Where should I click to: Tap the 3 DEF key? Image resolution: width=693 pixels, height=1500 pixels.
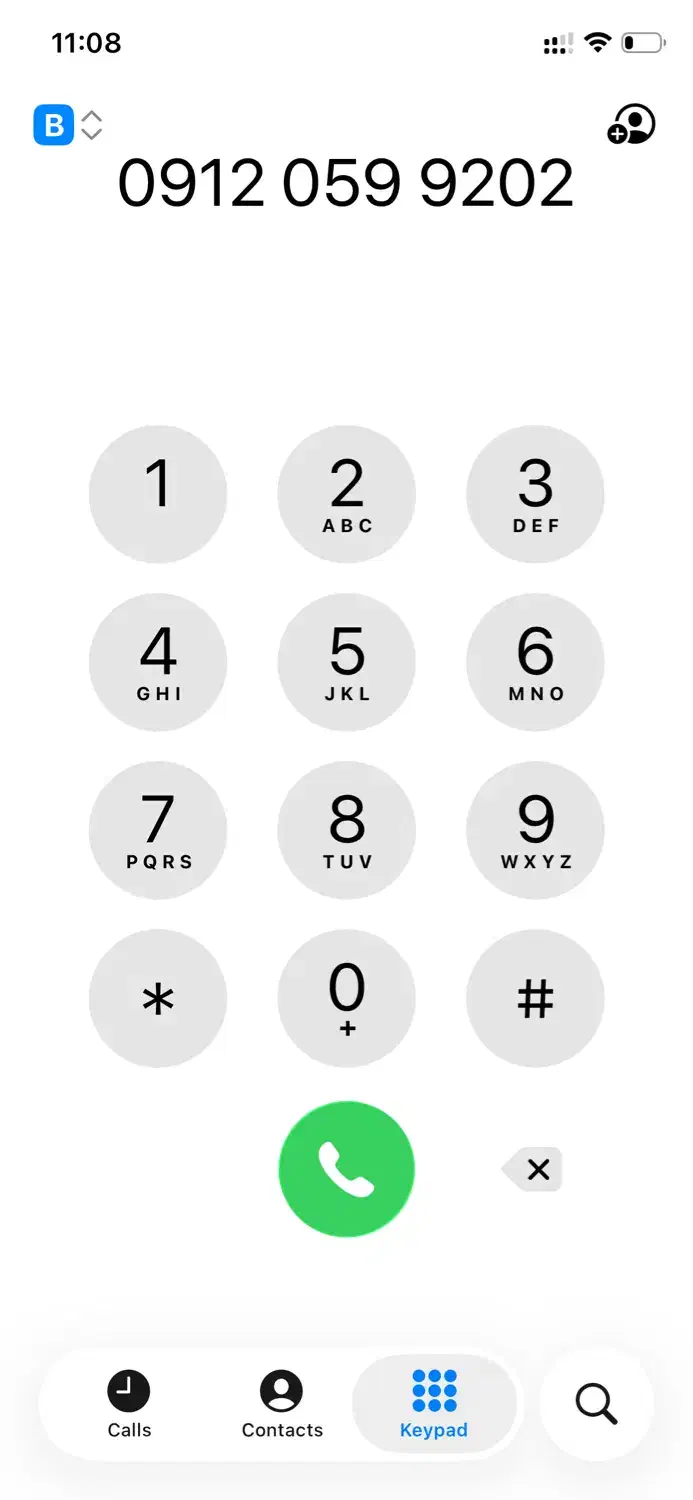pos(535,494)
